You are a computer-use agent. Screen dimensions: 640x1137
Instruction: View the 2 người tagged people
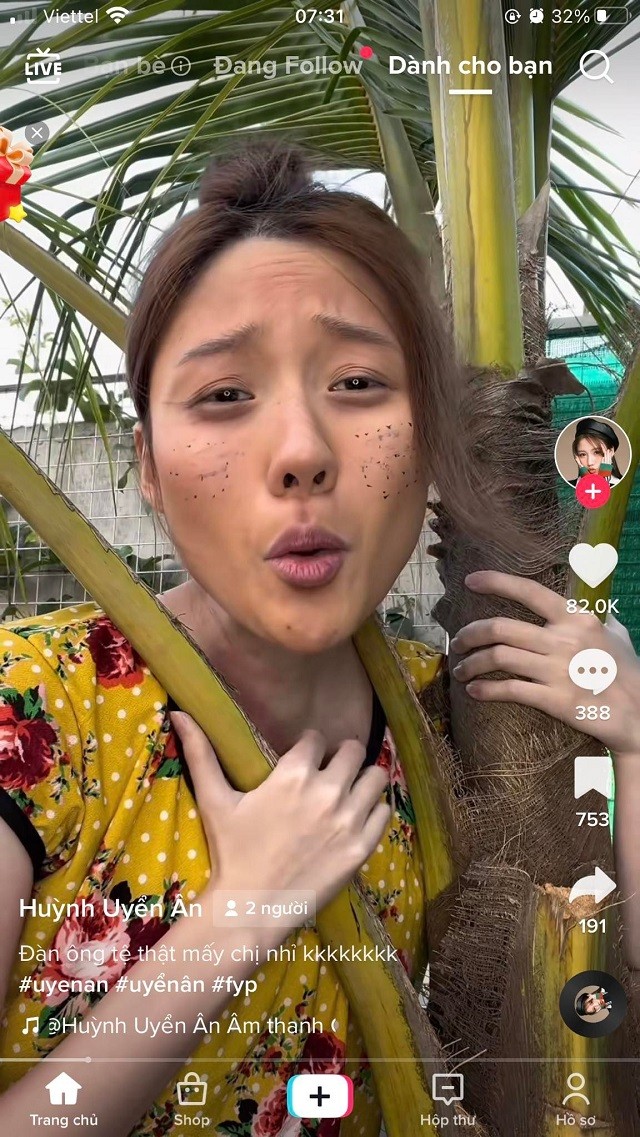pyautogui.click(x=265, y=908)
